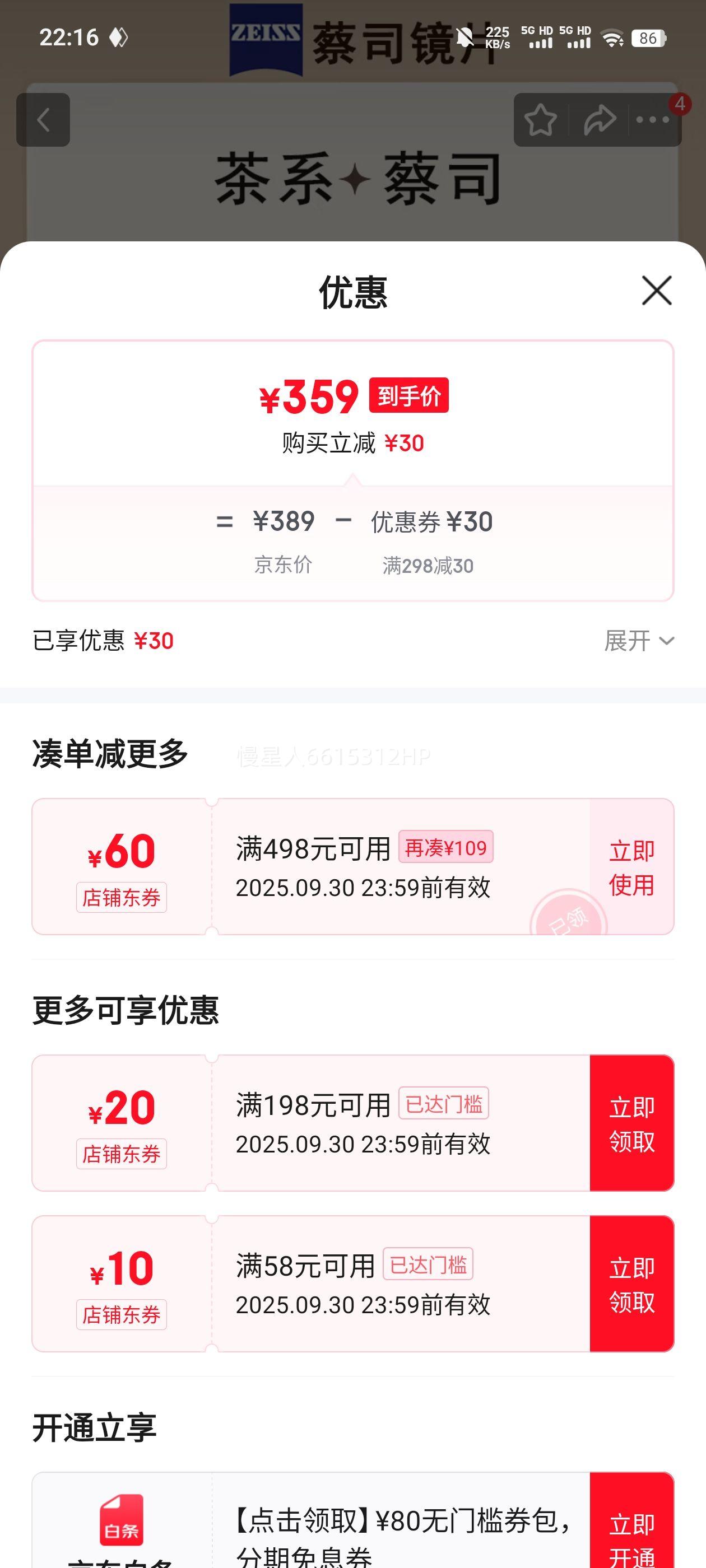Viewport: 706px width, 1568px height.
Task: Go back using the back arrow icon
Action: click(43, 119)
